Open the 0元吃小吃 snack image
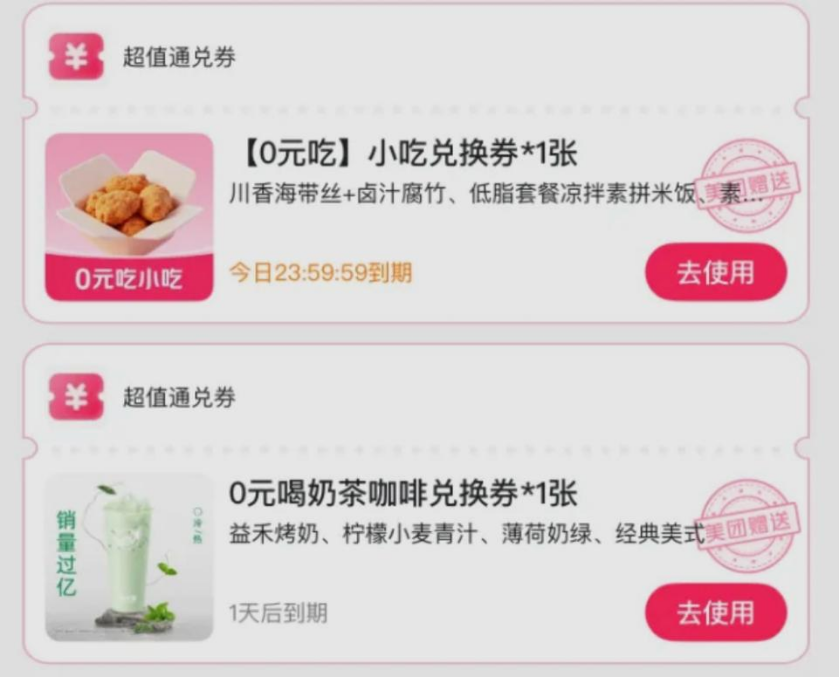The image size is (839, 678). tap(129, 216)
